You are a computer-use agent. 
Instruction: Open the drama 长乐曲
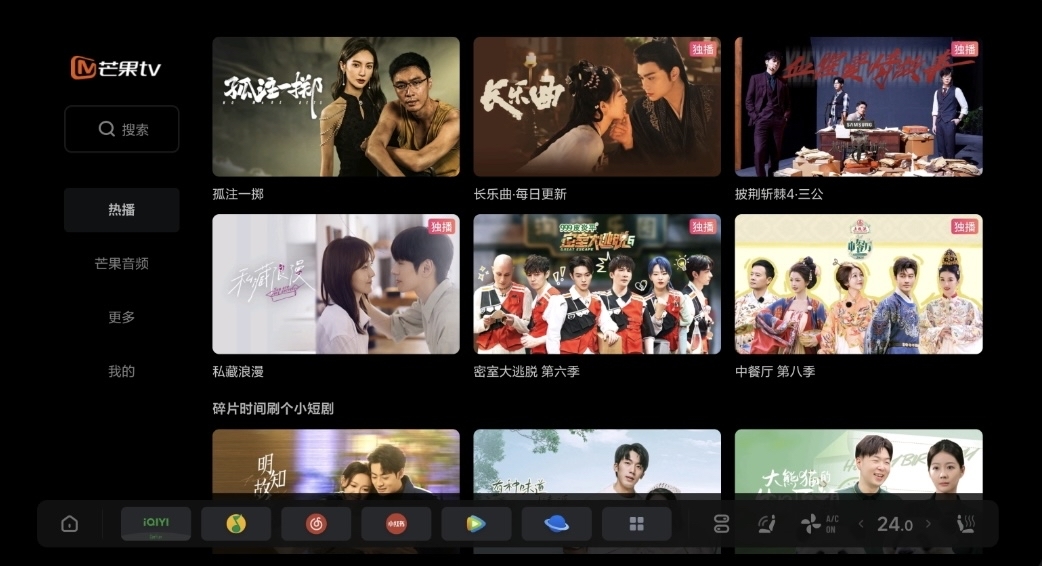point(597,107)
